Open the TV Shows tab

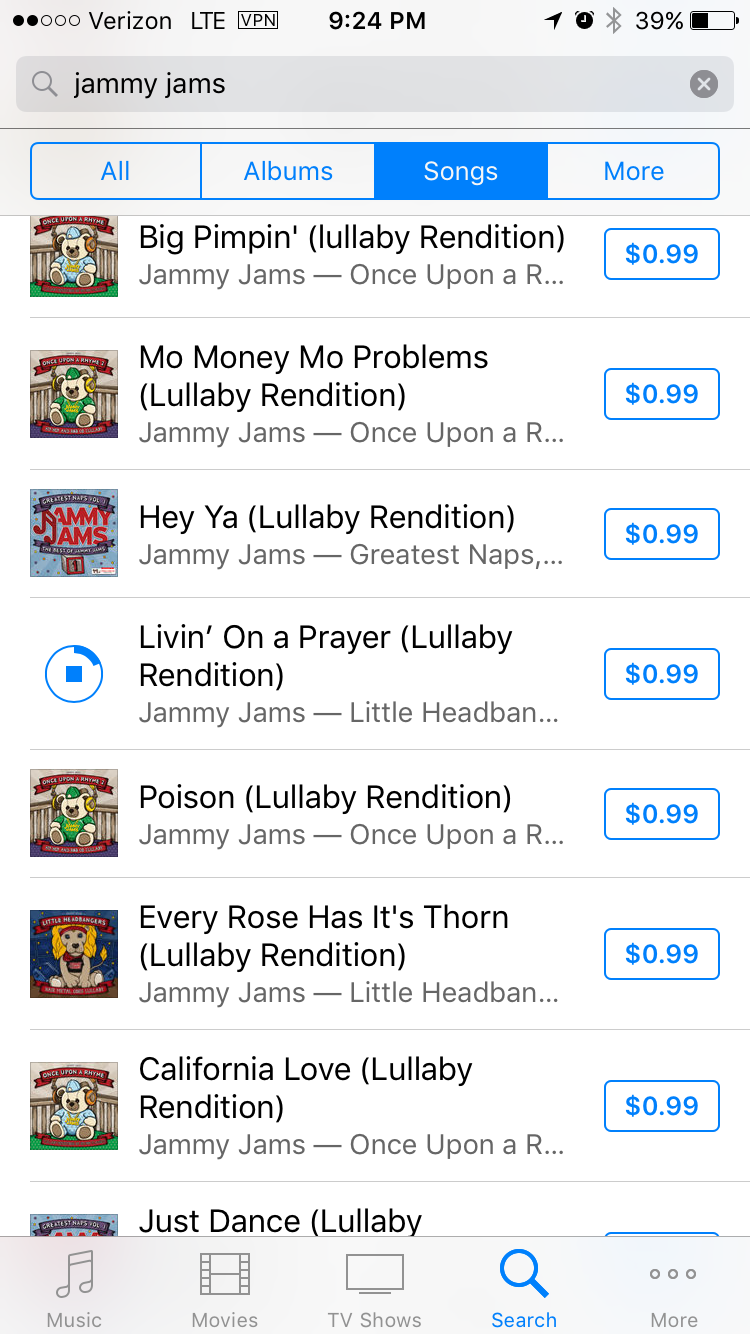[375, 1288]
